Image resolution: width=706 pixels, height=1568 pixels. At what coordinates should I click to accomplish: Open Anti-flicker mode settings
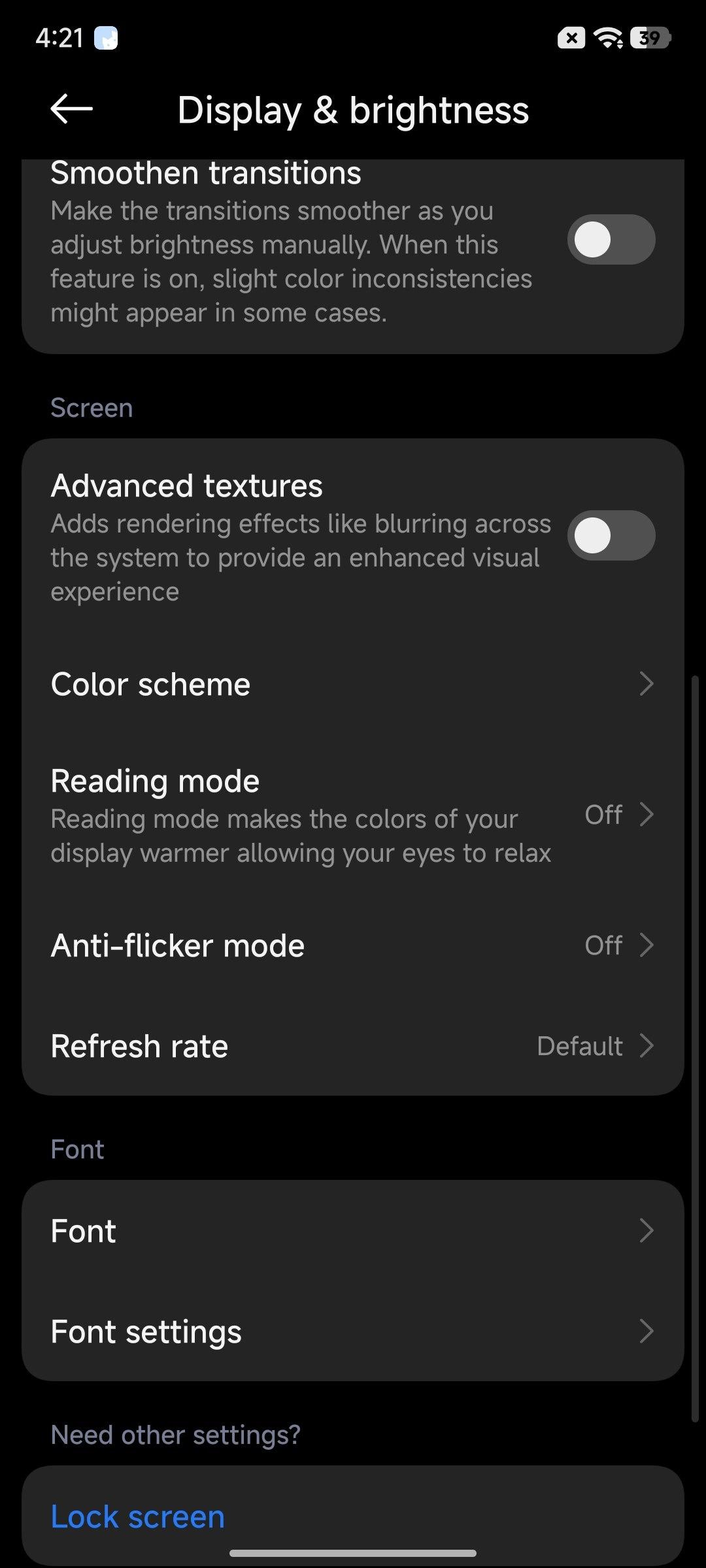353,945
